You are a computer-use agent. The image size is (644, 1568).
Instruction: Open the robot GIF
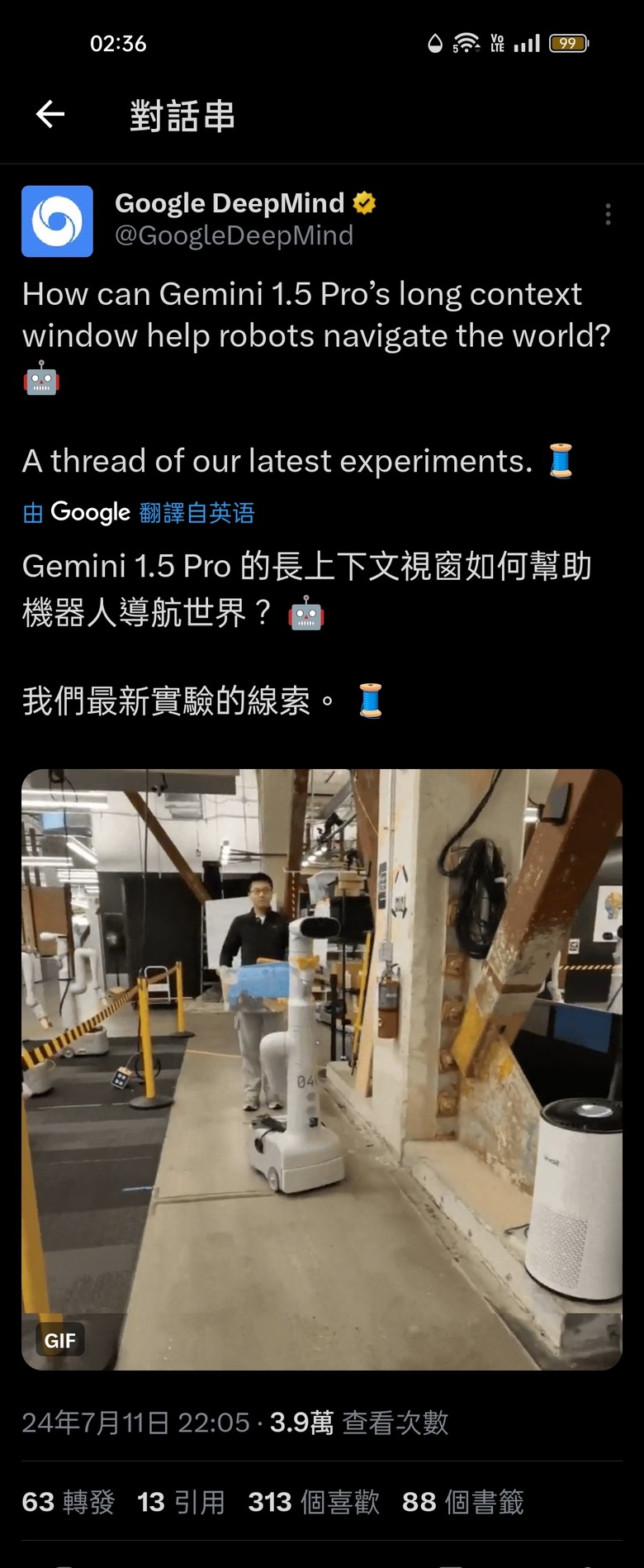pyautogui.click(x=321, y=1069)
